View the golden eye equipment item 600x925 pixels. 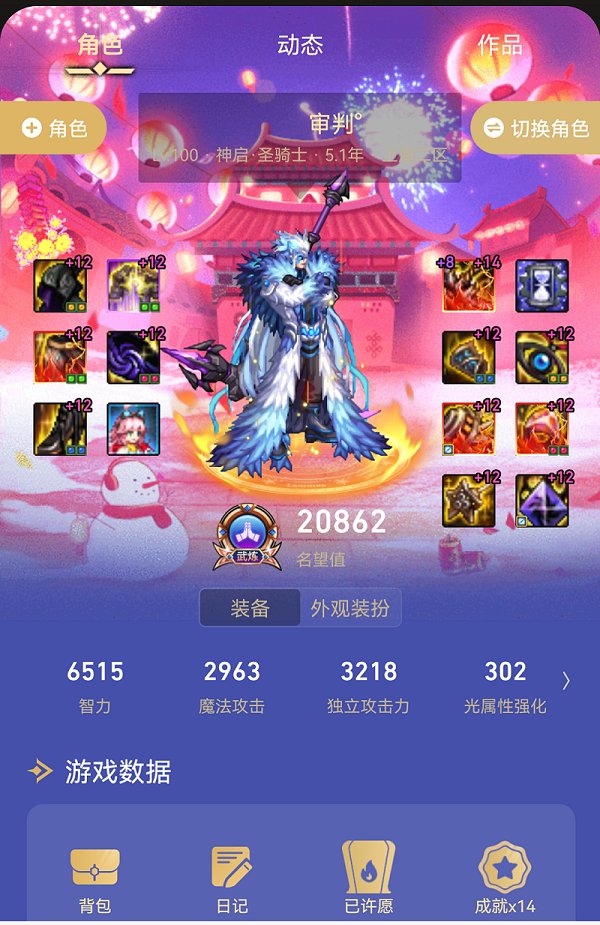tap(542, 358)
